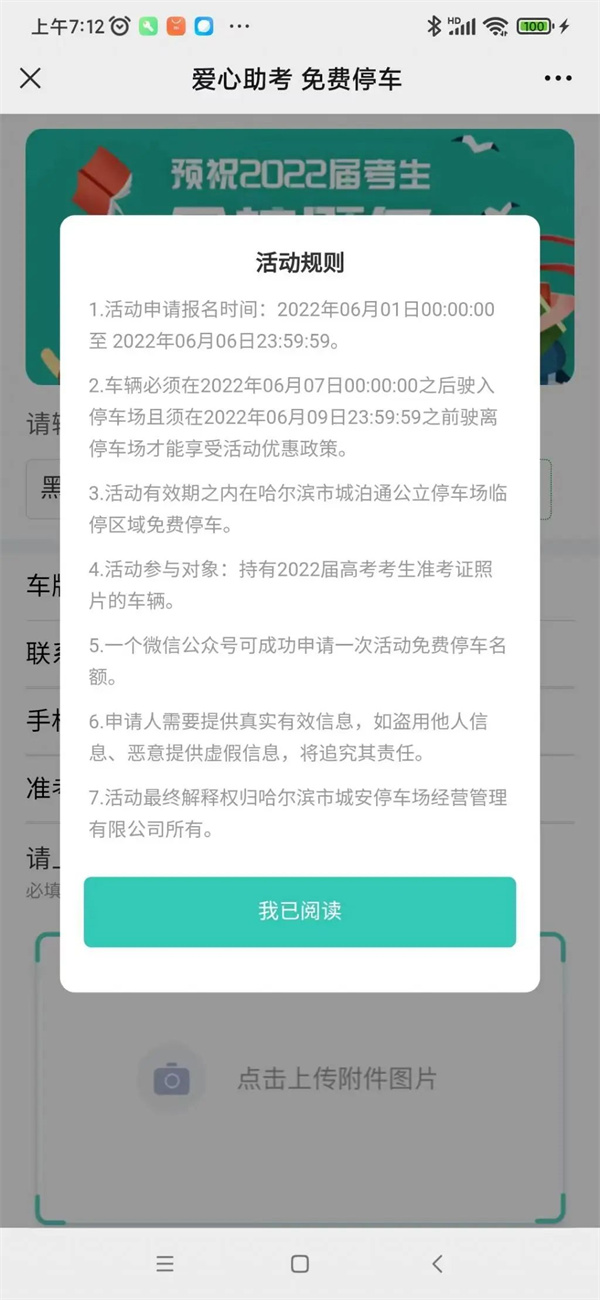Go to the phone home screen
The width and height of the screenshot is (600, 1300).
[299, 1263]
